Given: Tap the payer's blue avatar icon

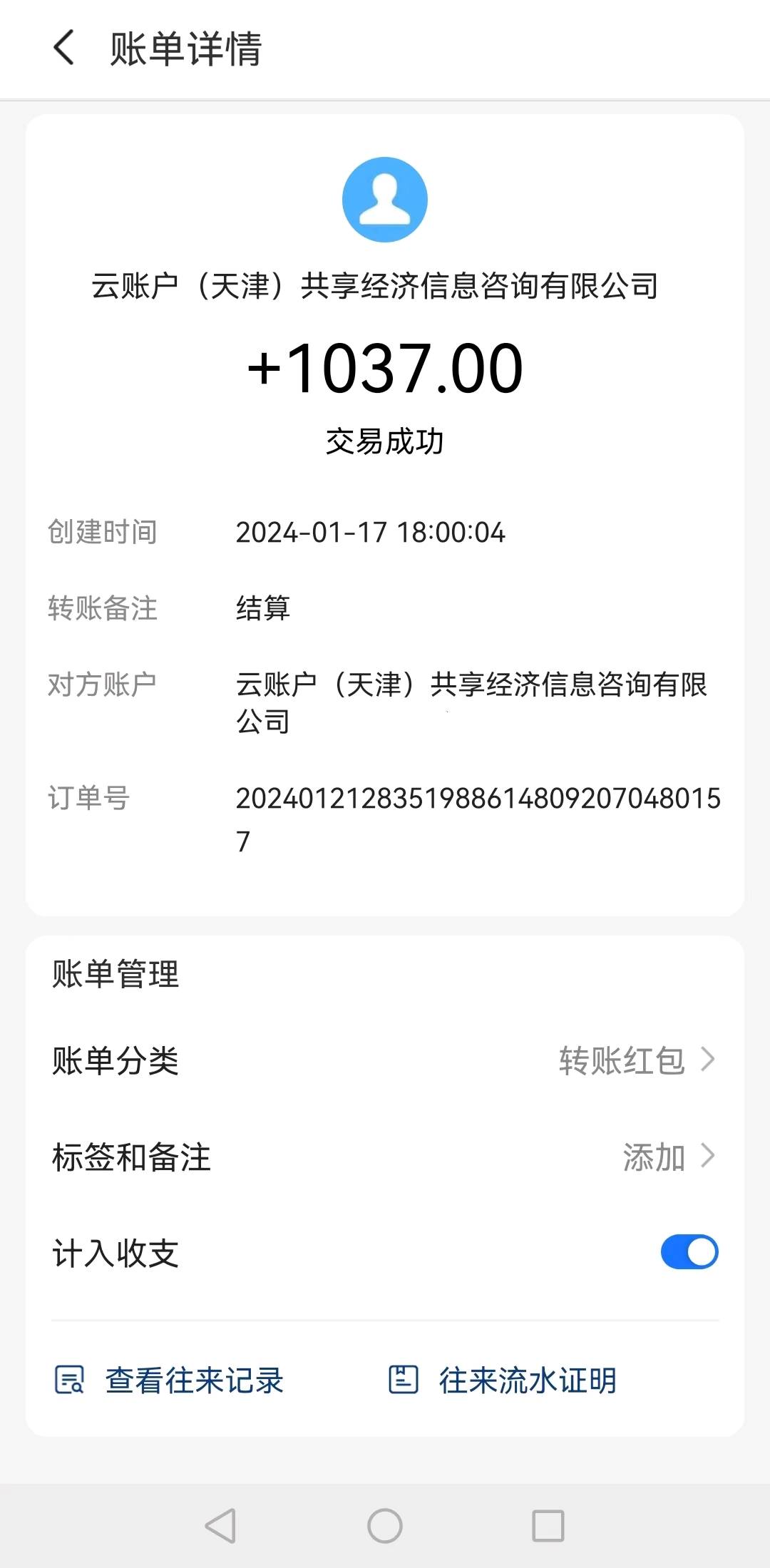Looking at the screenshot, I should click(x=385, y=200).
